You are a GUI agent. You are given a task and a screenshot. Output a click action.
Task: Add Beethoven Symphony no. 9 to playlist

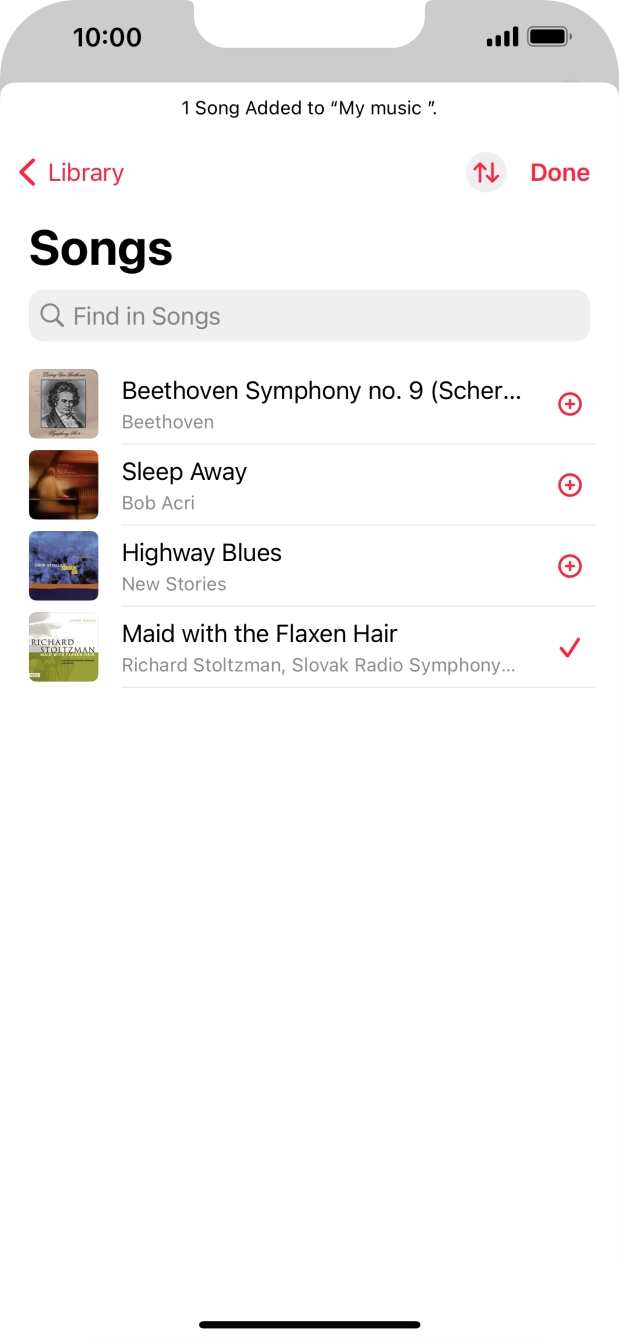[569, 404]
